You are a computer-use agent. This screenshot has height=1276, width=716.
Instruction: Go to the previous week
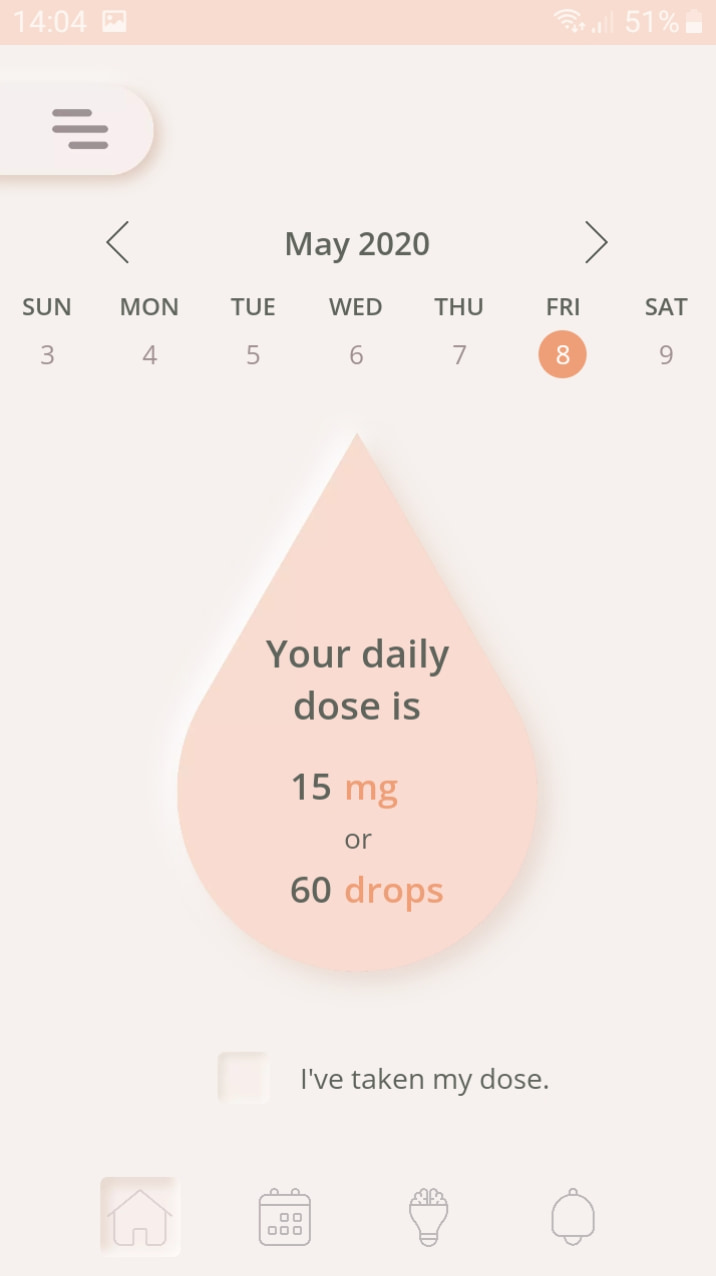coord(118,243)
